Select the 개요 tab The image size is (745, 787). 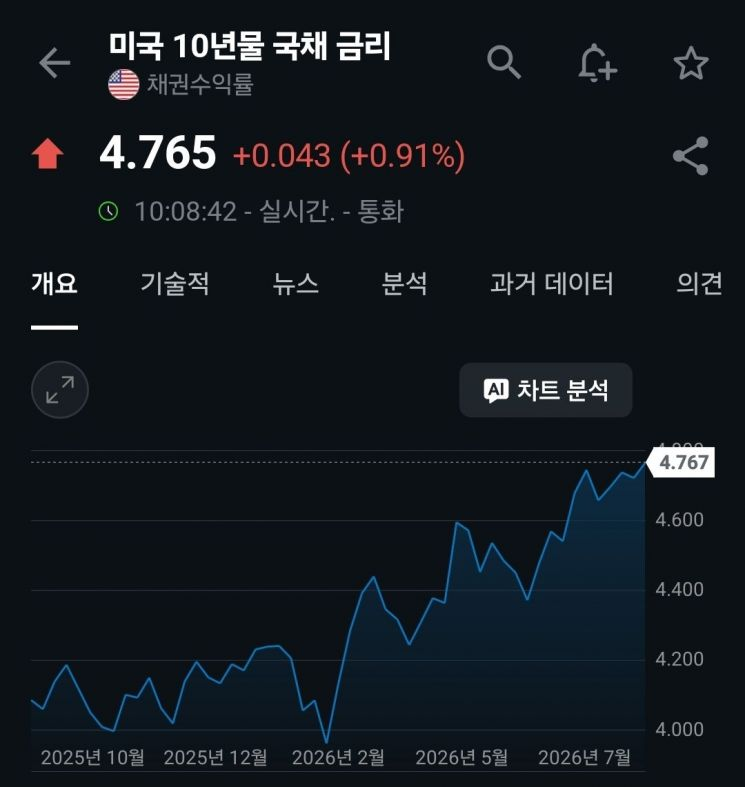point(54,283)
